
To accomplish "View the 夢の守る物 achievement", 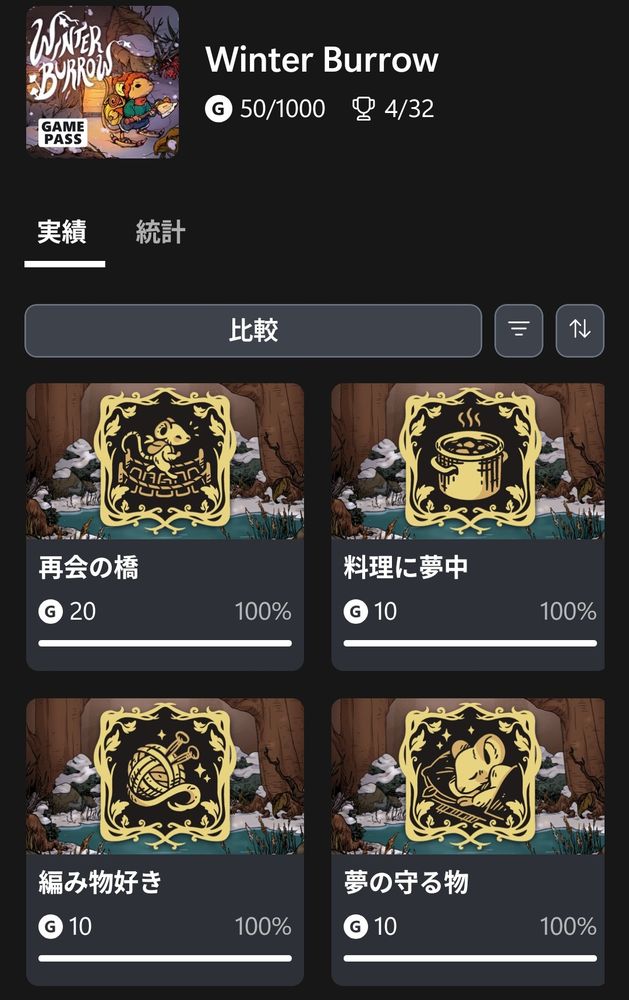I will [468, 840].
